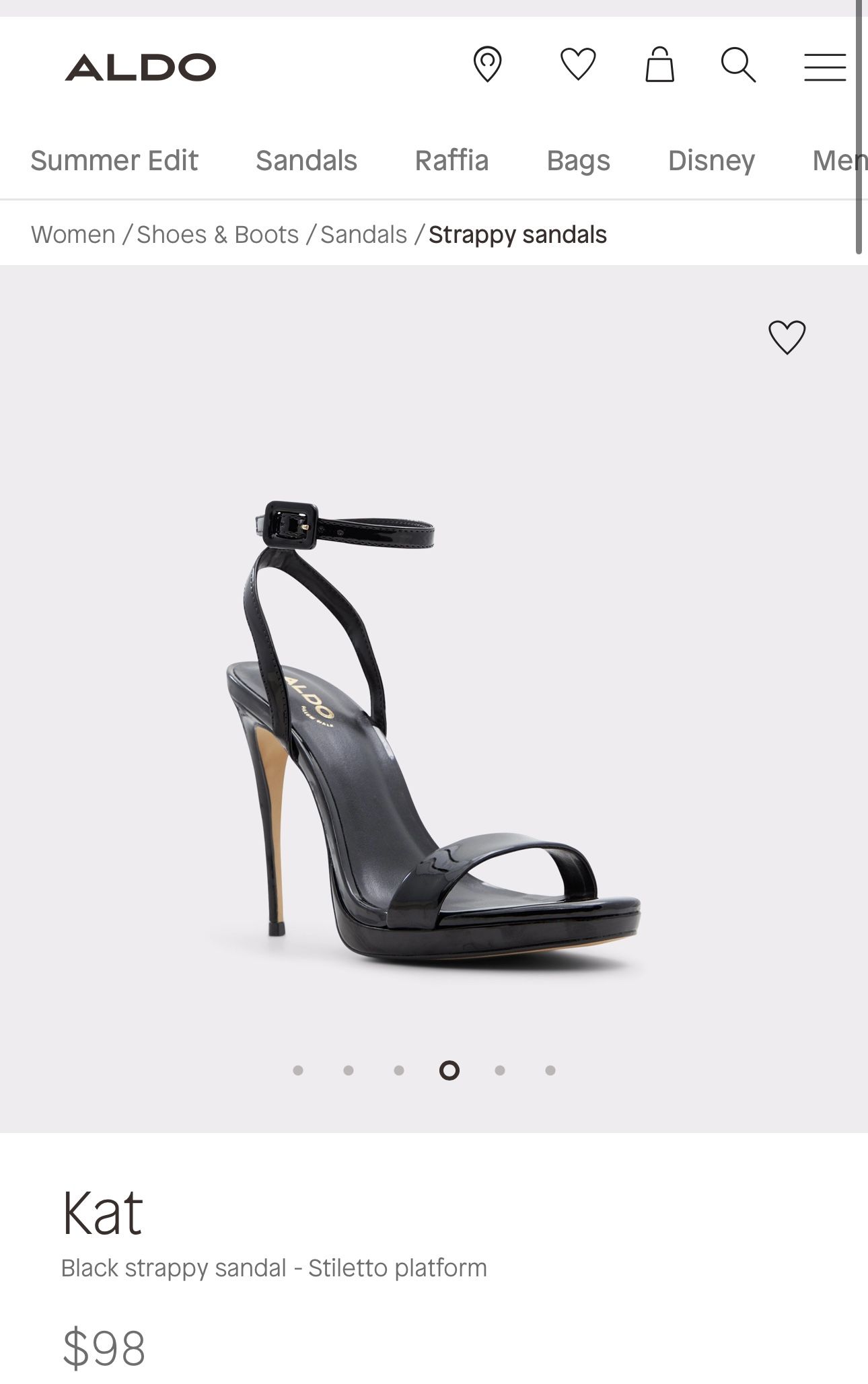
Task: Go back to Sandals breadcrumb
Action: (x=363, y=235)
